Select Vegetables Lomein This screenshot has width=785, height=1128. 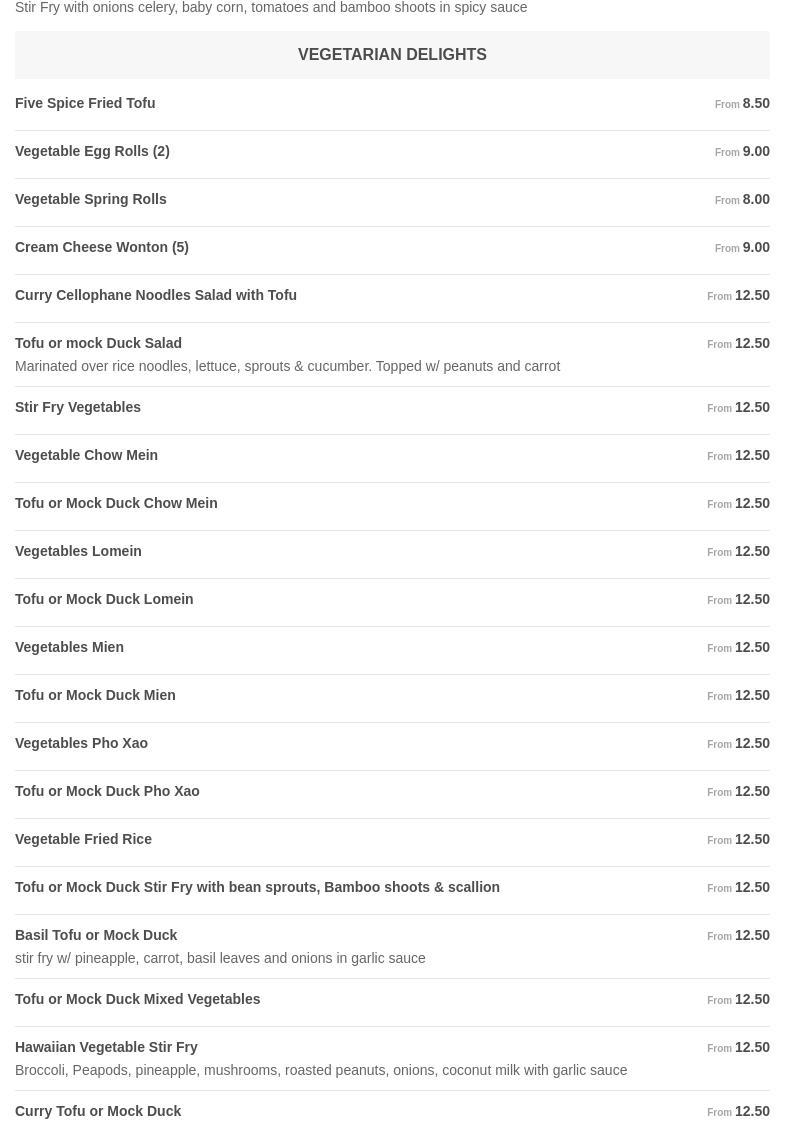point(78,551)
